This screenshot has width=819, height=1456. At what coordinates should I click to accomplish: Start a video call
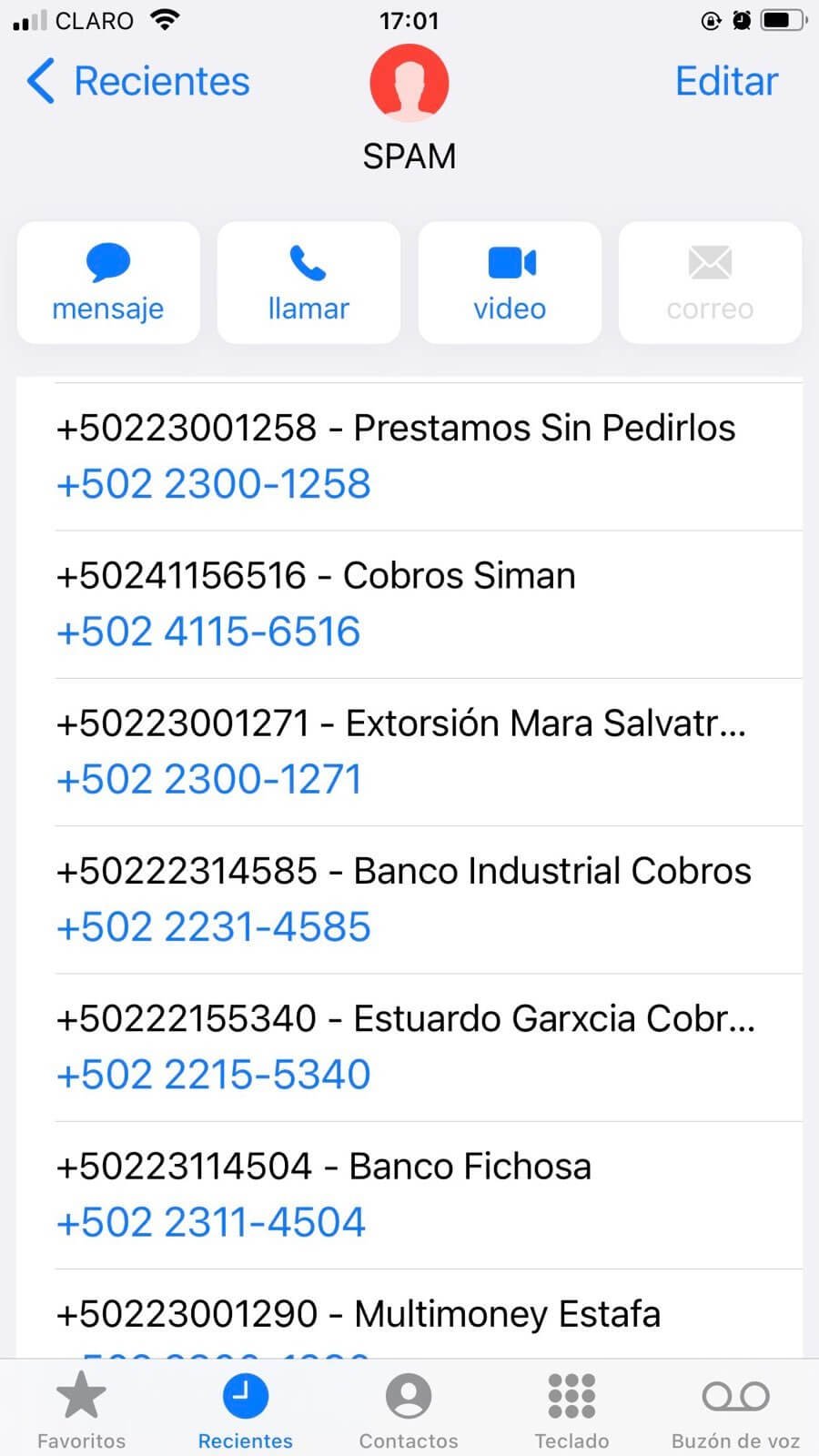(510, 283)
